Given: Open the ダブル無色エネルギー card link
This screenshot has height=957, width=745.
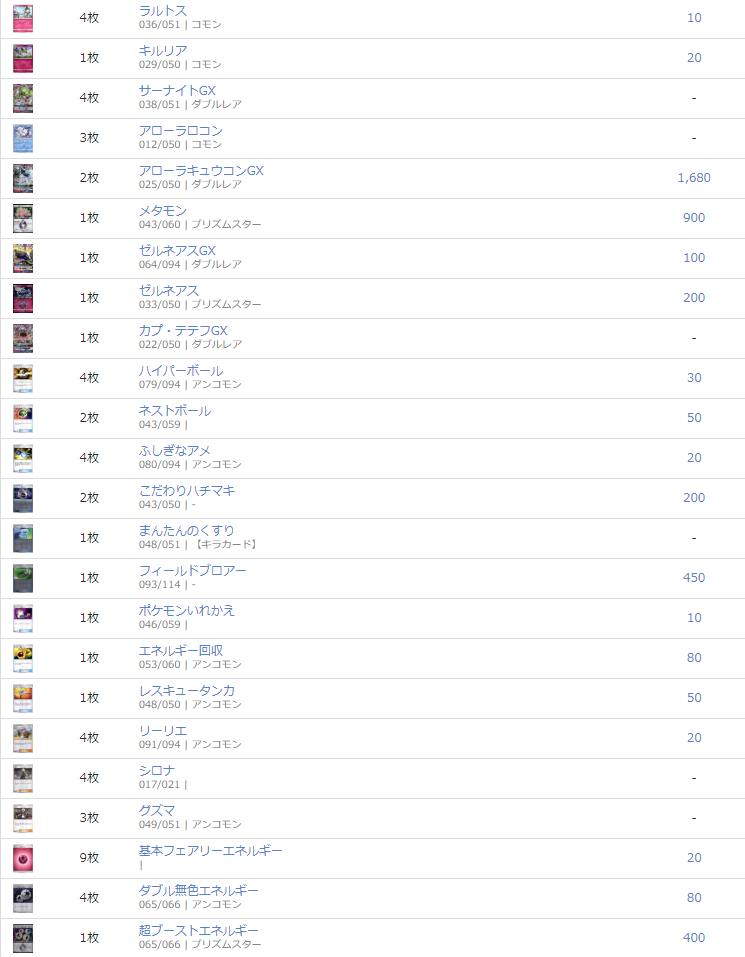Looking at the screenshot, I should [x=199, y=891].
